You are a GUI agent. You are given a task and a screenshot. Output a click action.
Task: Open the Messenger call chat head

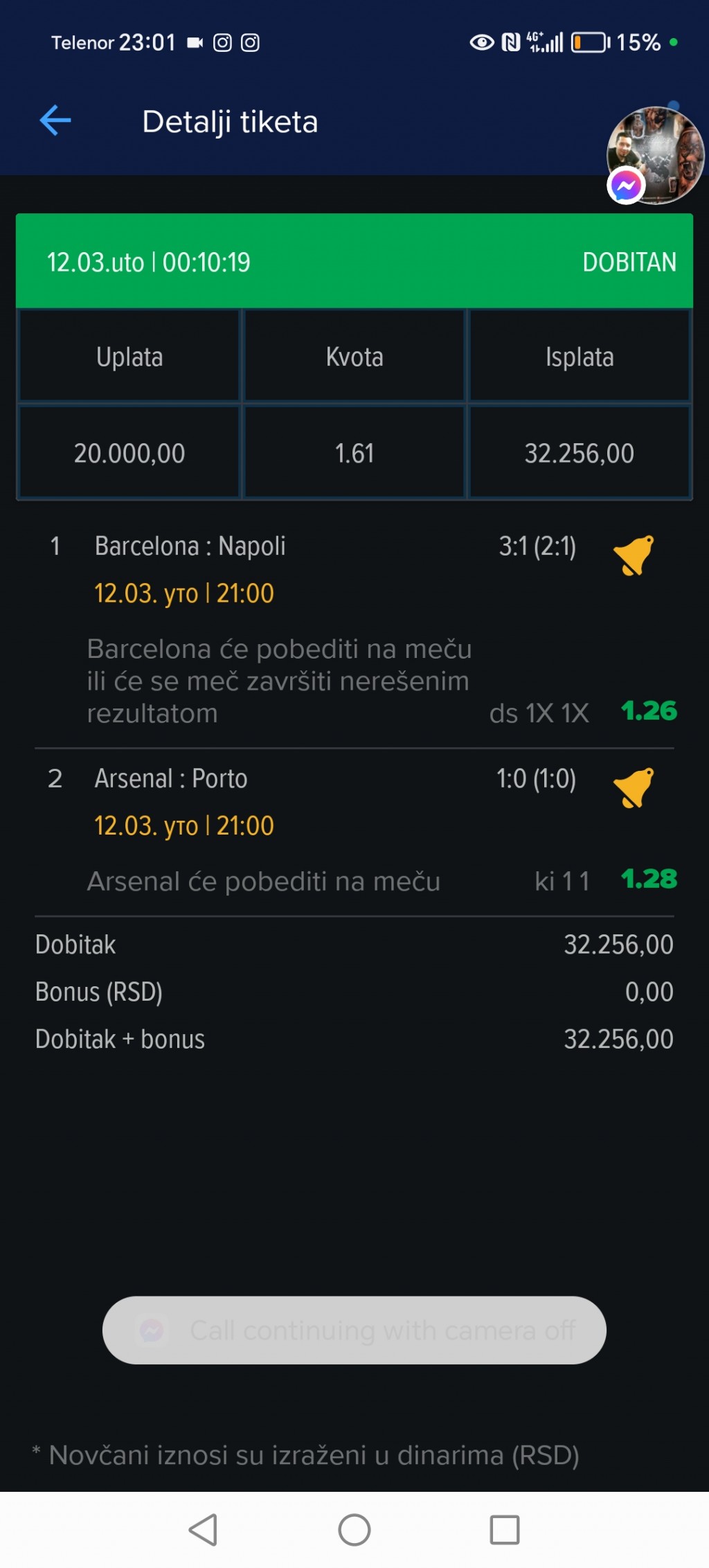(654, 156)
